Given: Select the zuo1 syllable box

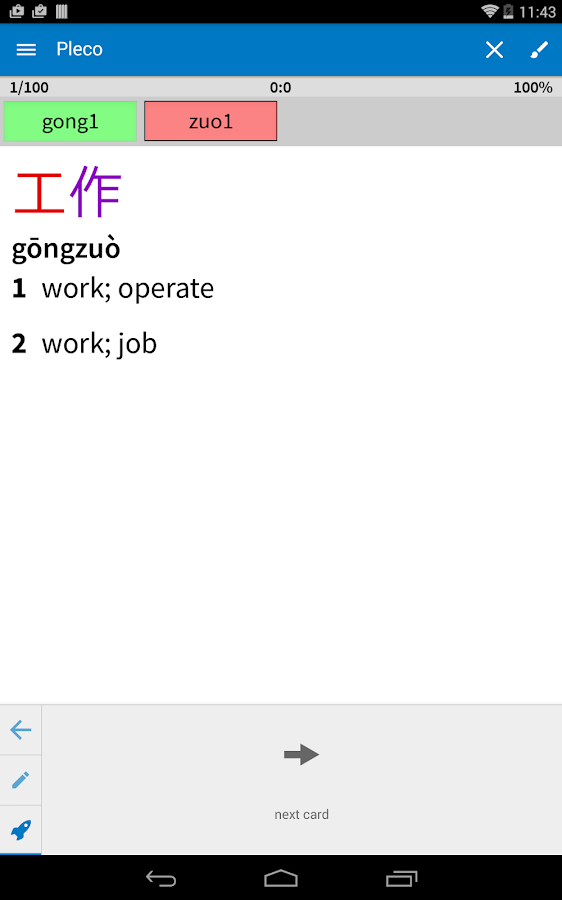Looking at the screenshot, I should tap(211, 121).
